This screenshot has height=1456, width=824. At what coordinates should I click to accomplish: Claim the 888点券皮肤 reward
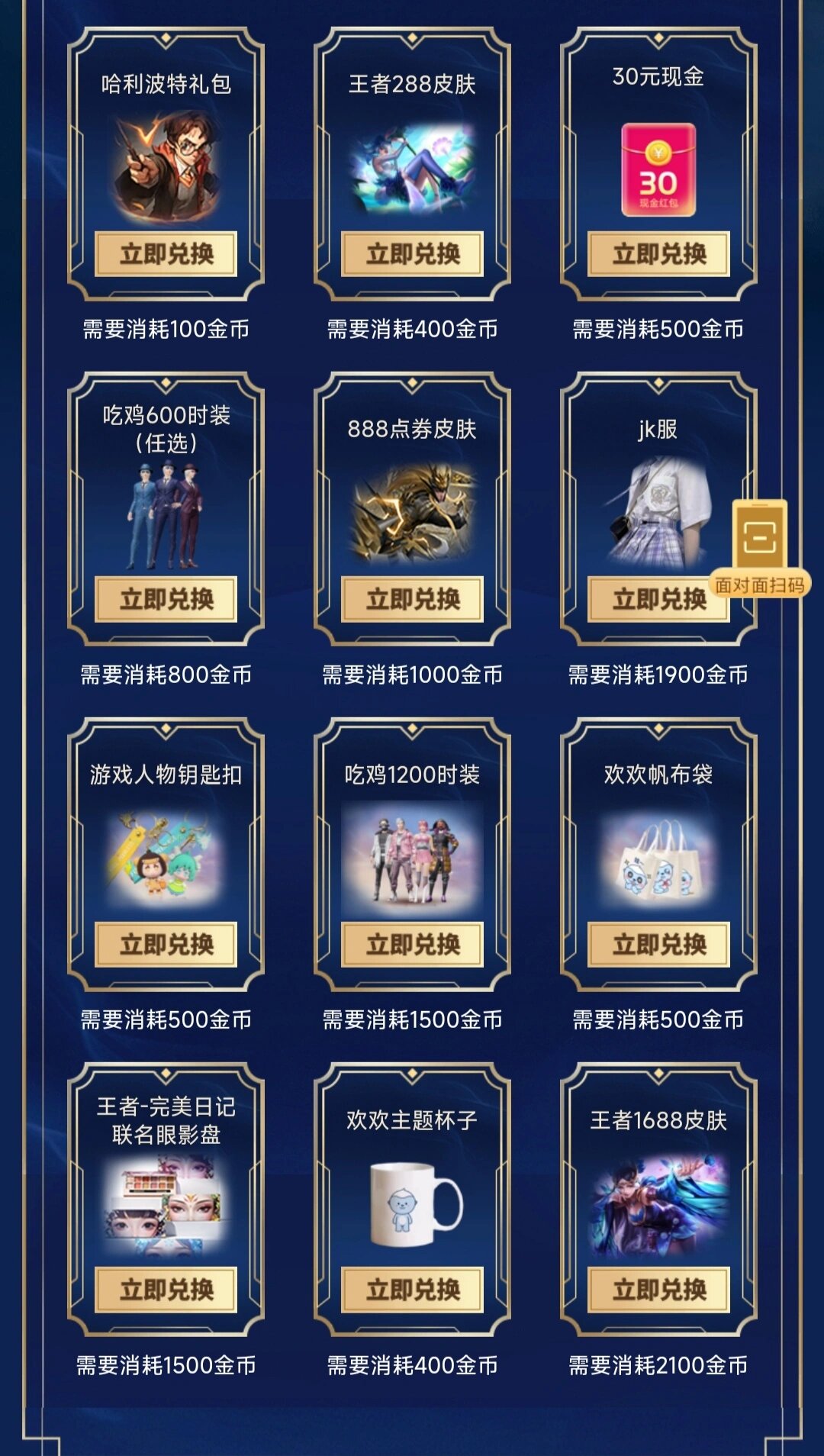pyautogui.click(x=412, y=599)
